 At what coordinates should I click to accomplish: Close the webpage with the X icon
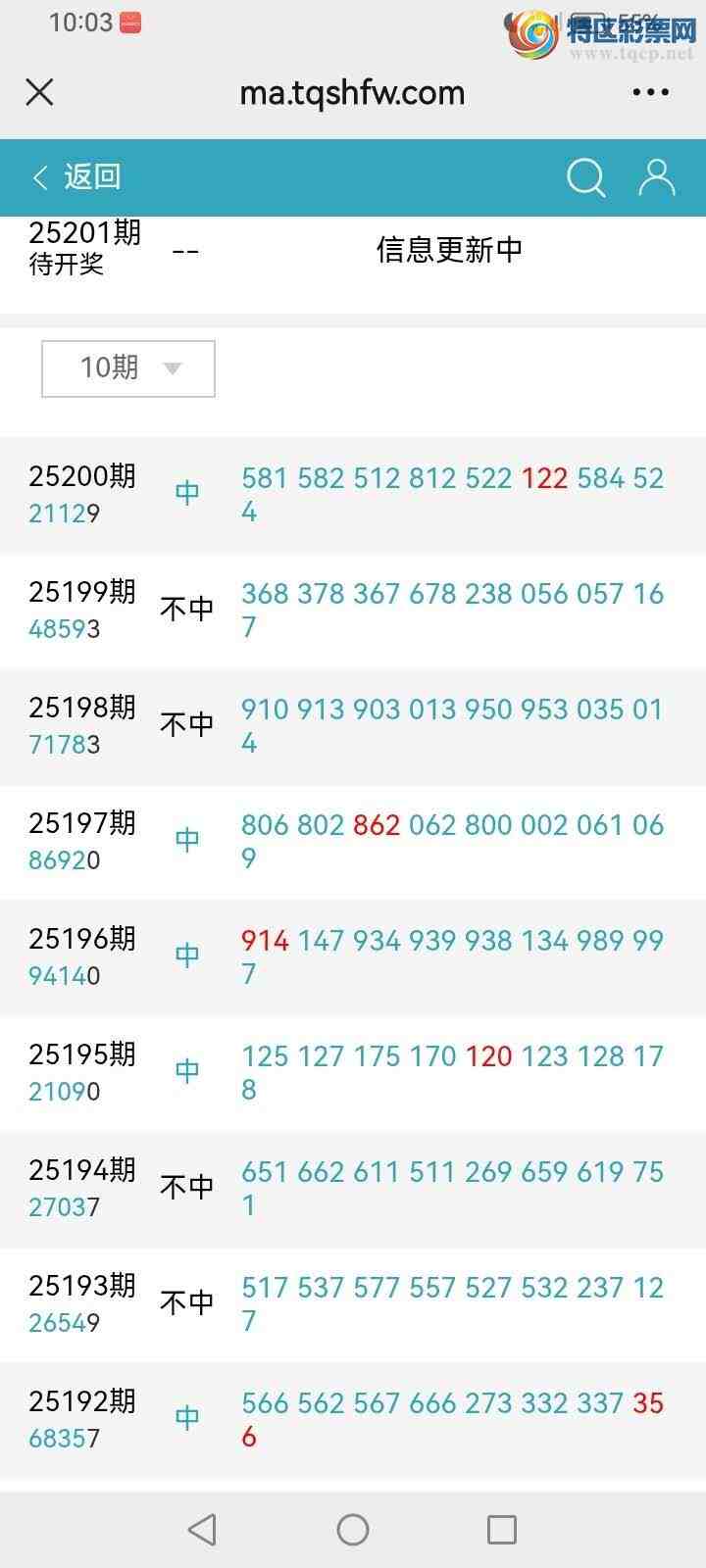tap(39, 92)
